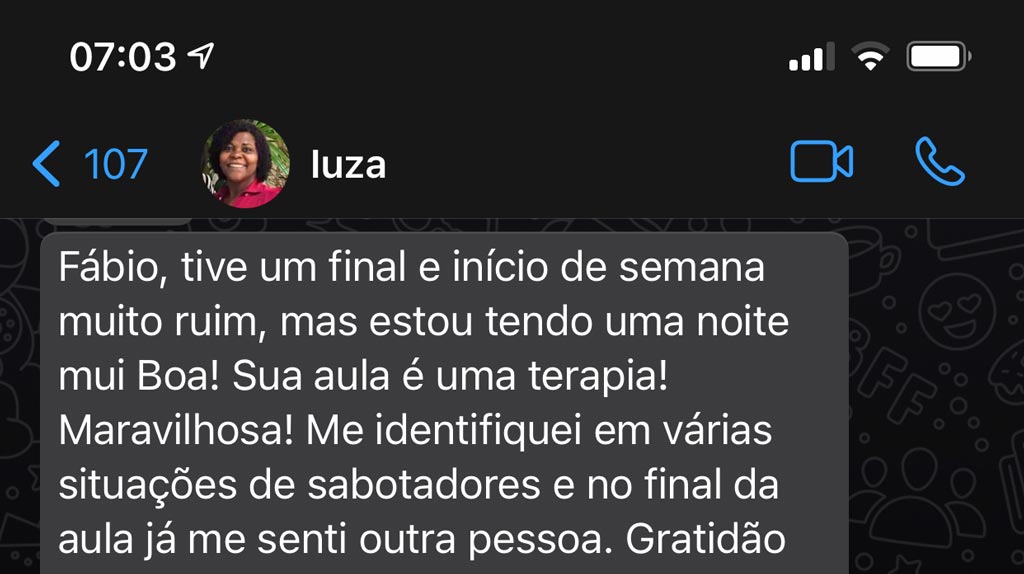The height and width of the screenshot is (574, 1024).
Task: Start a video call with luza
Action: pyautogui.click(x=821, y=163)
